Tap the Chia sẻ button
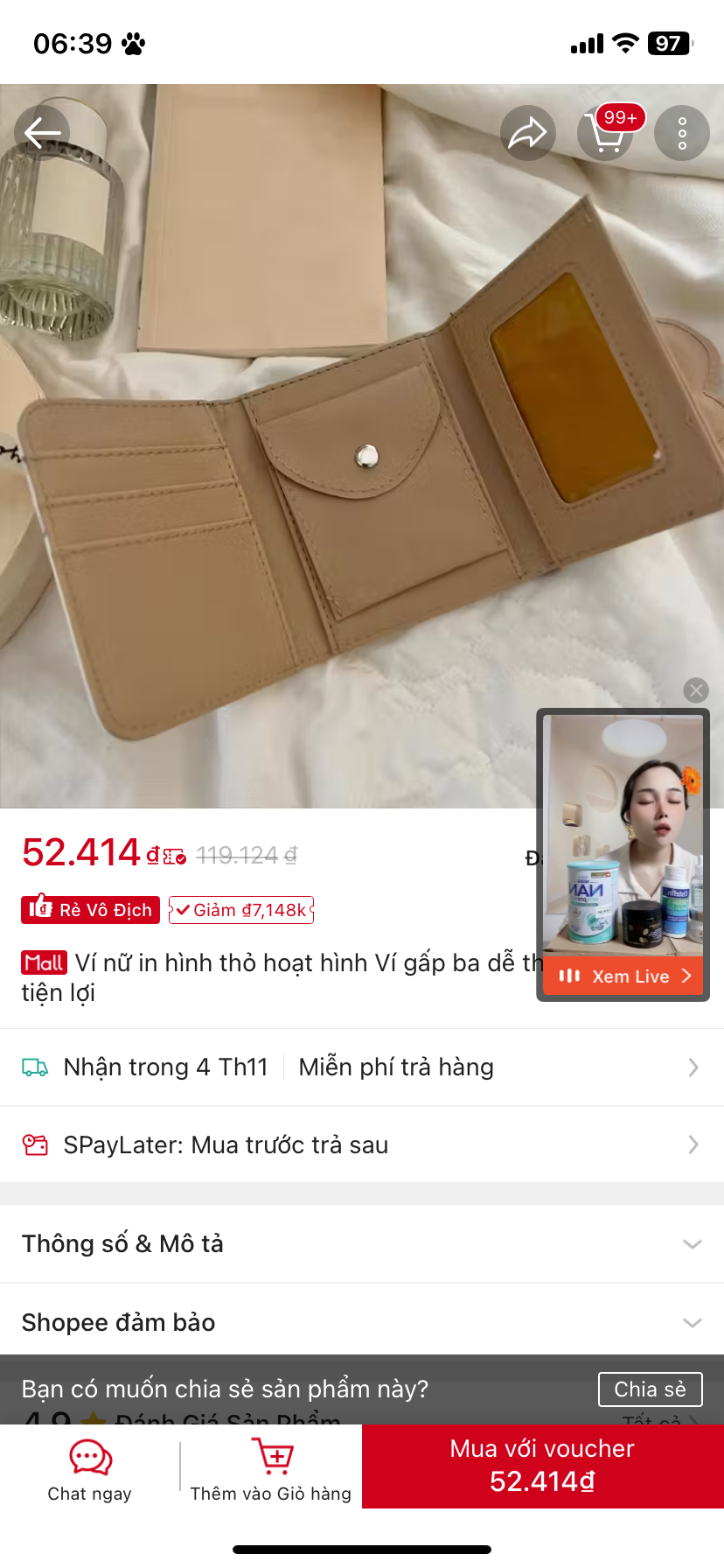This screenshot has height=1568, width=724. click(x=650, y=1389)
